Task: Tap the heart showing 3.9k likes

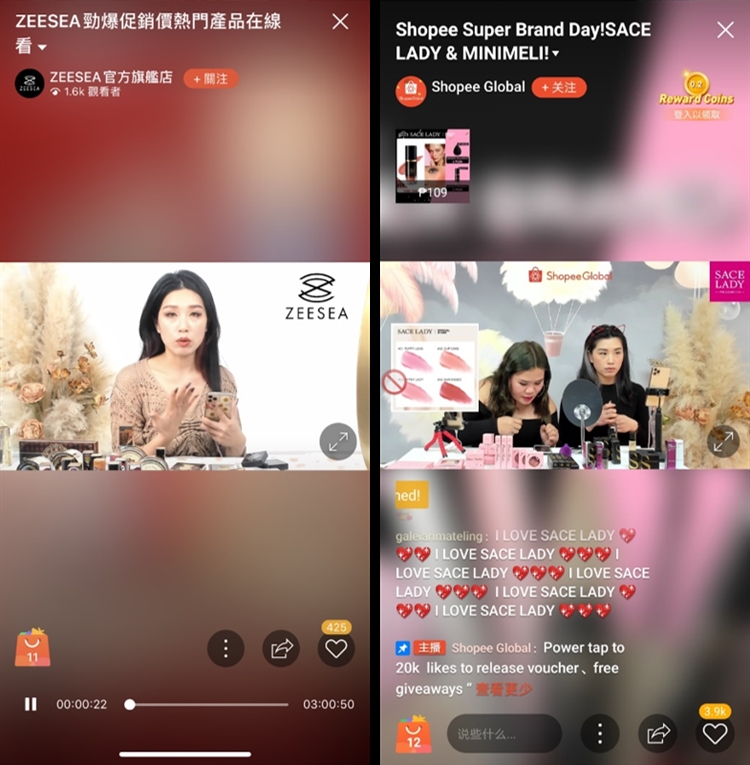Action: 715,733
